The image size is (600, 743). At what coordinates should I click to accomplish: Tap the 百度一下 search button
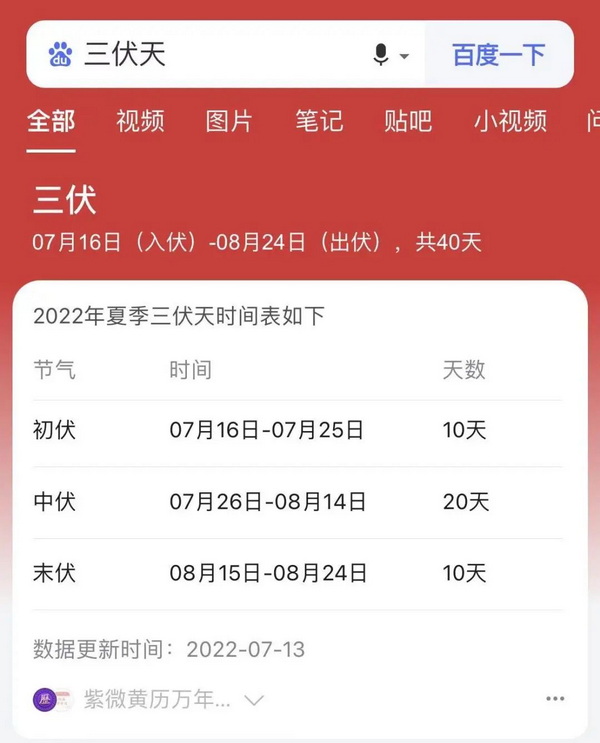[498, 54]
